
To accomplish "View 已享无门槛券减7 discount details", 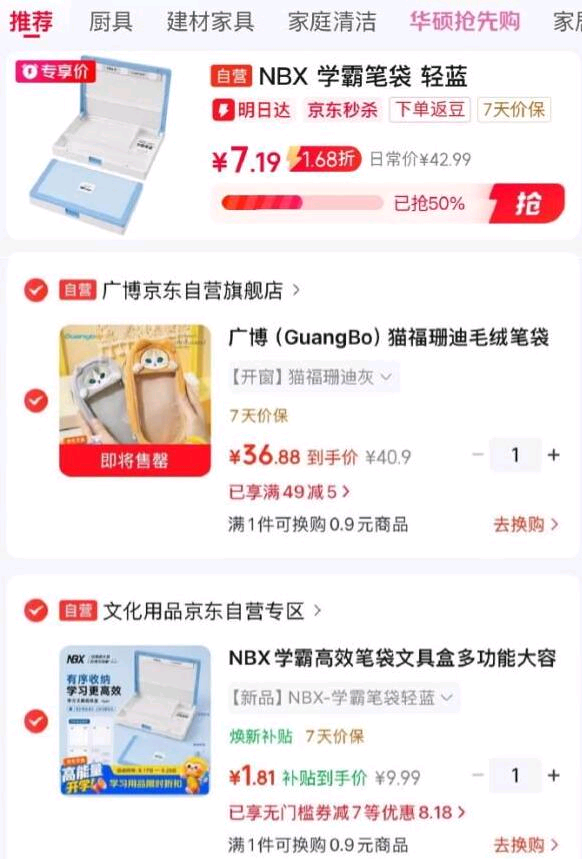I will [347, 812].
